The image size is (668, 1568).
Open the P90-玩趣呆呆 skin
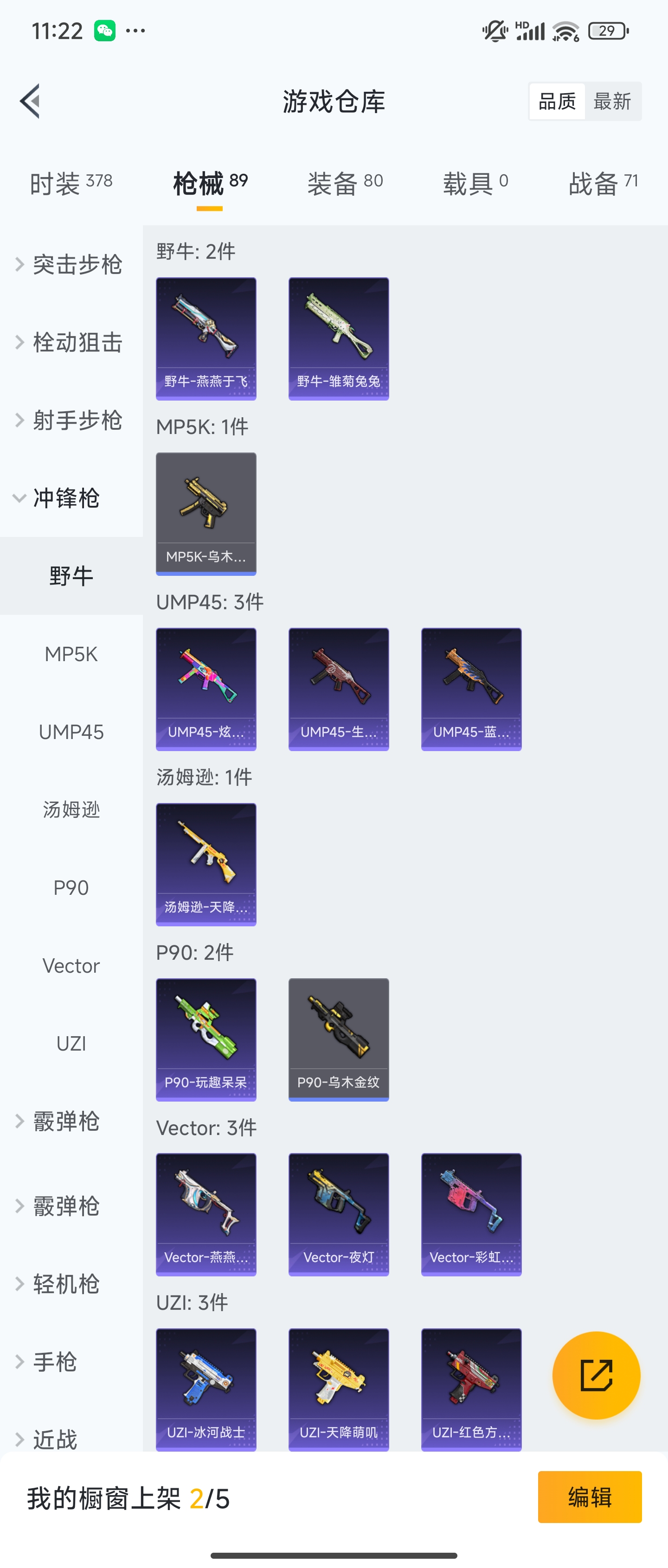[206, 1039]
